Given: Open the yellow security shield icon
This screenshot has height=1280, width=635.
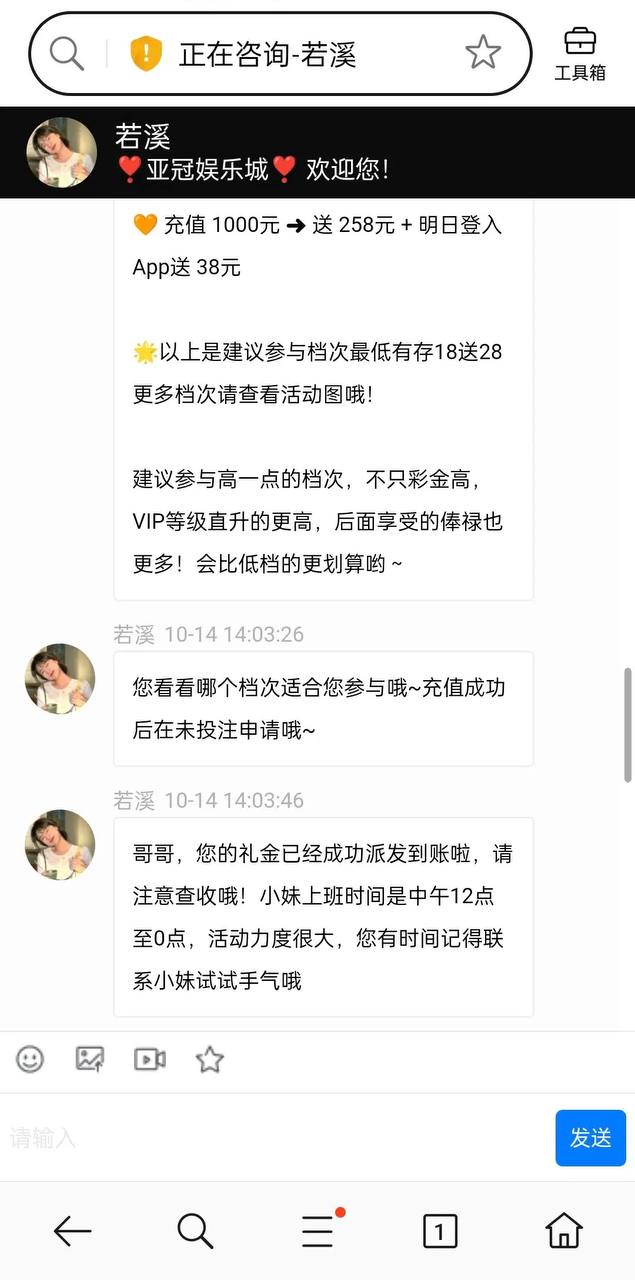Looking at the screenshot, I should pos(146,53).
